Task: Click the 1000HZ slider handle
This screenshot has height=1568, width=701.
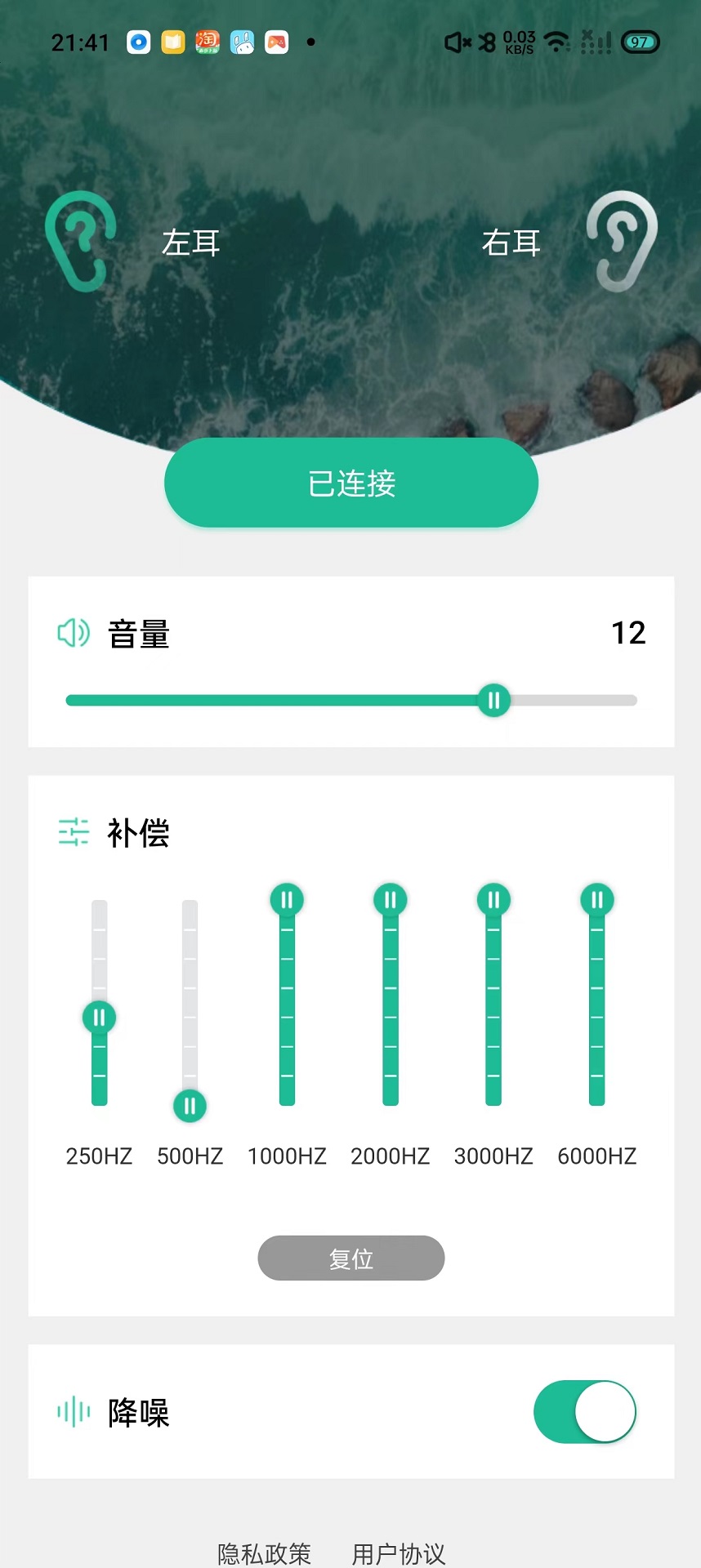Action: click(x=286, y=899)
